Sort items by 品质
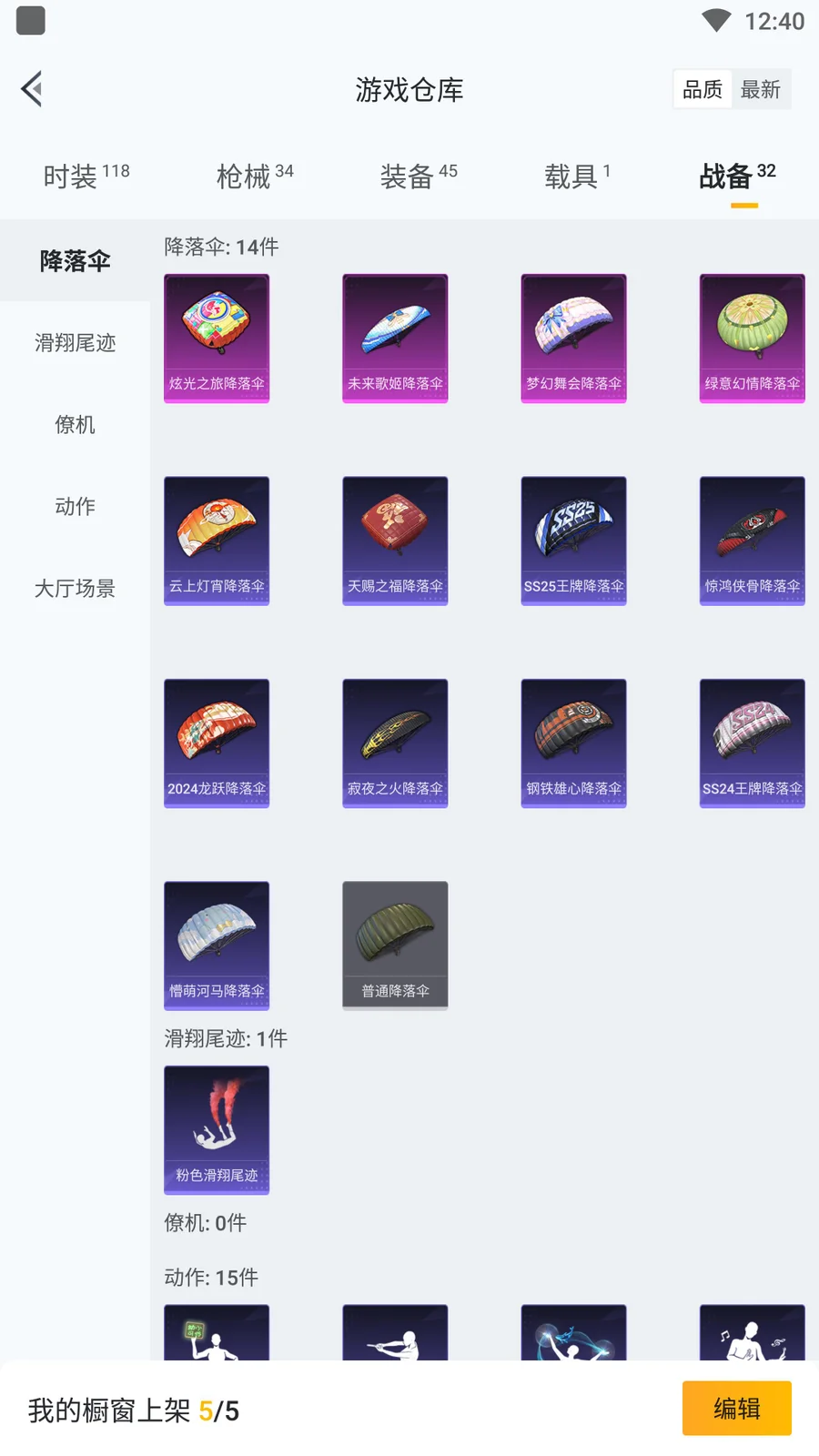 [x=703, y=89]
